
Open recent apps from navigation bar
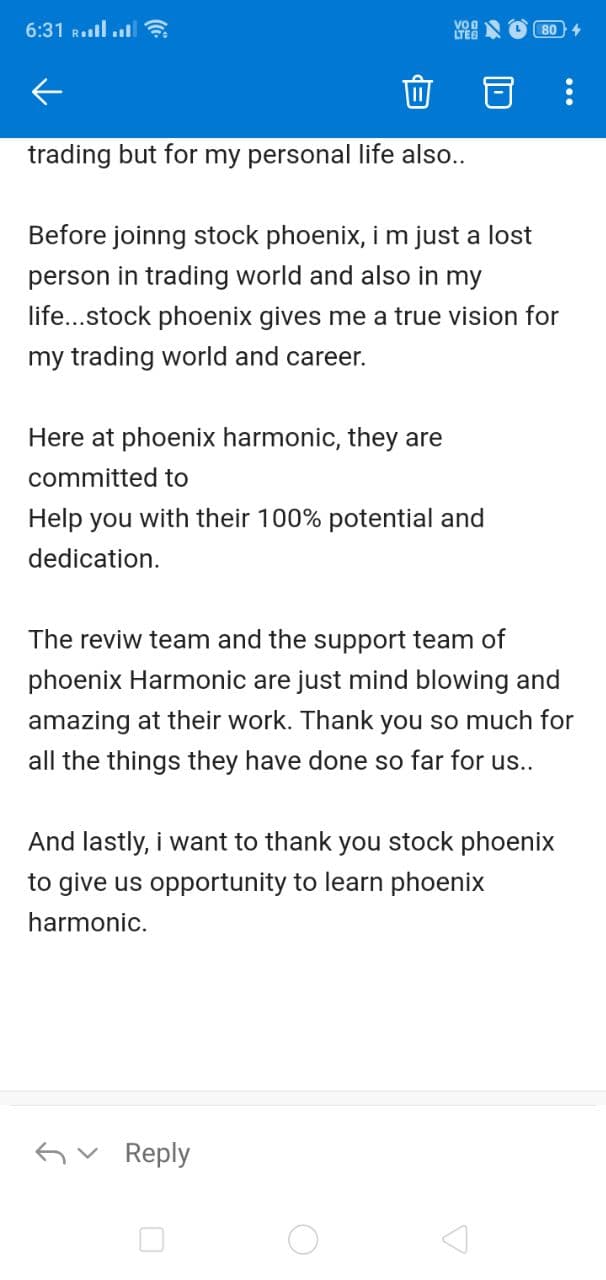pos(151,1240)
